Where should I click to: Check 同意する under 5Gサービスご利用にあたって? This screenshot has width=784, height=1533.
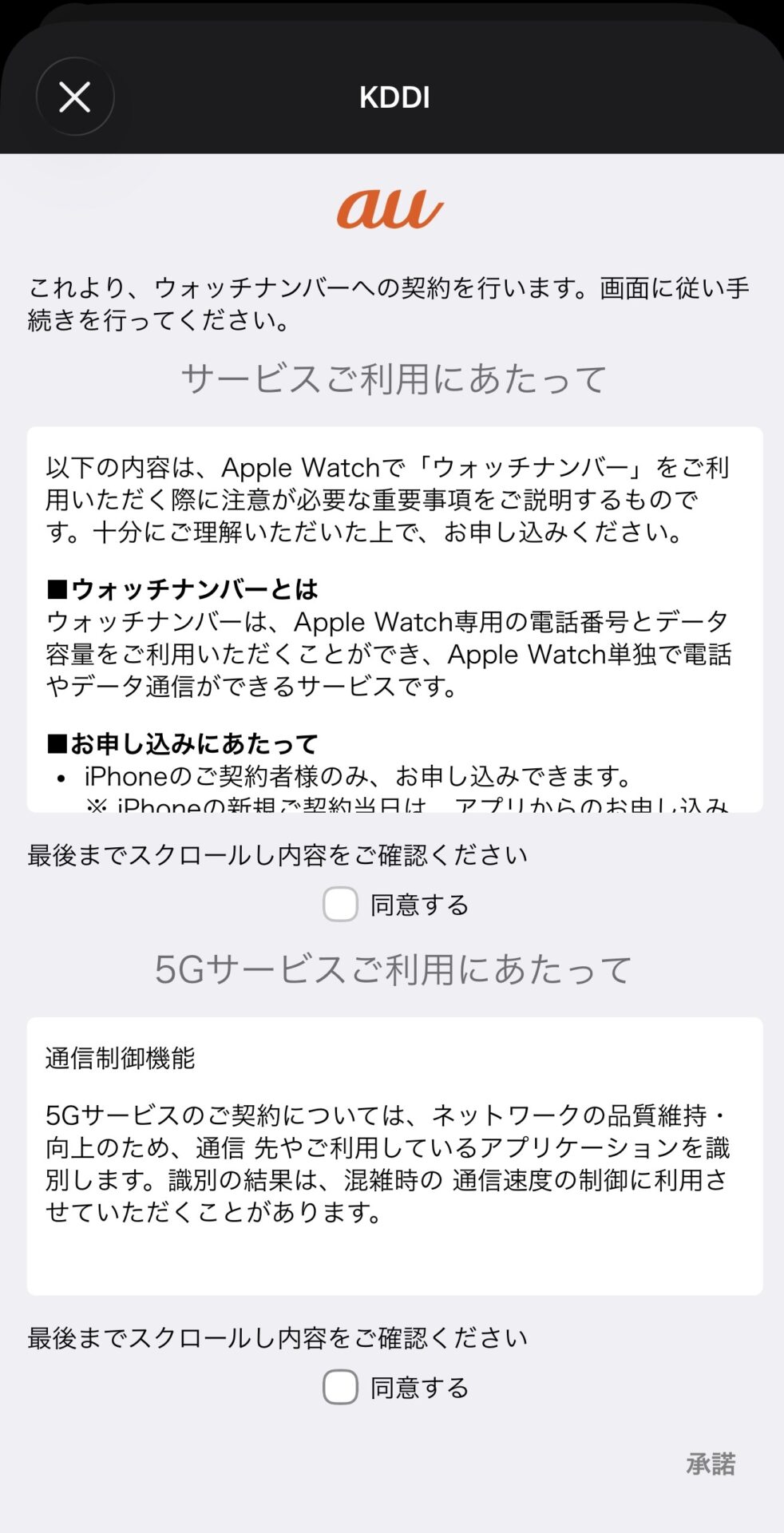tap(340, 1387)
